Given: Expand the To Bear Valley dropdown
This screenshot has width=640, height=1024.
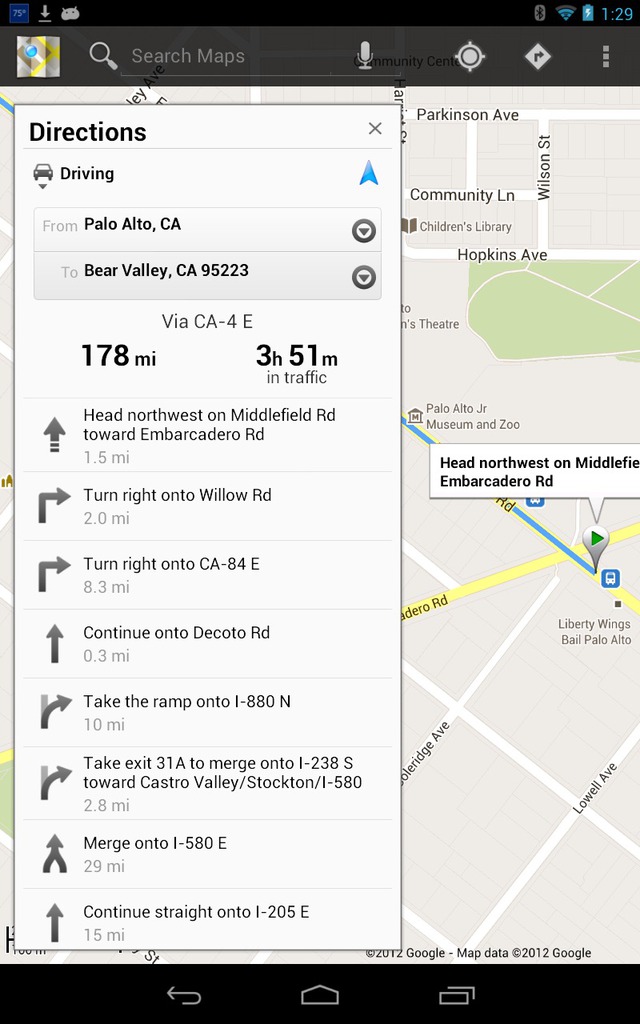Looking at the screenshot, I should [364, 278].
